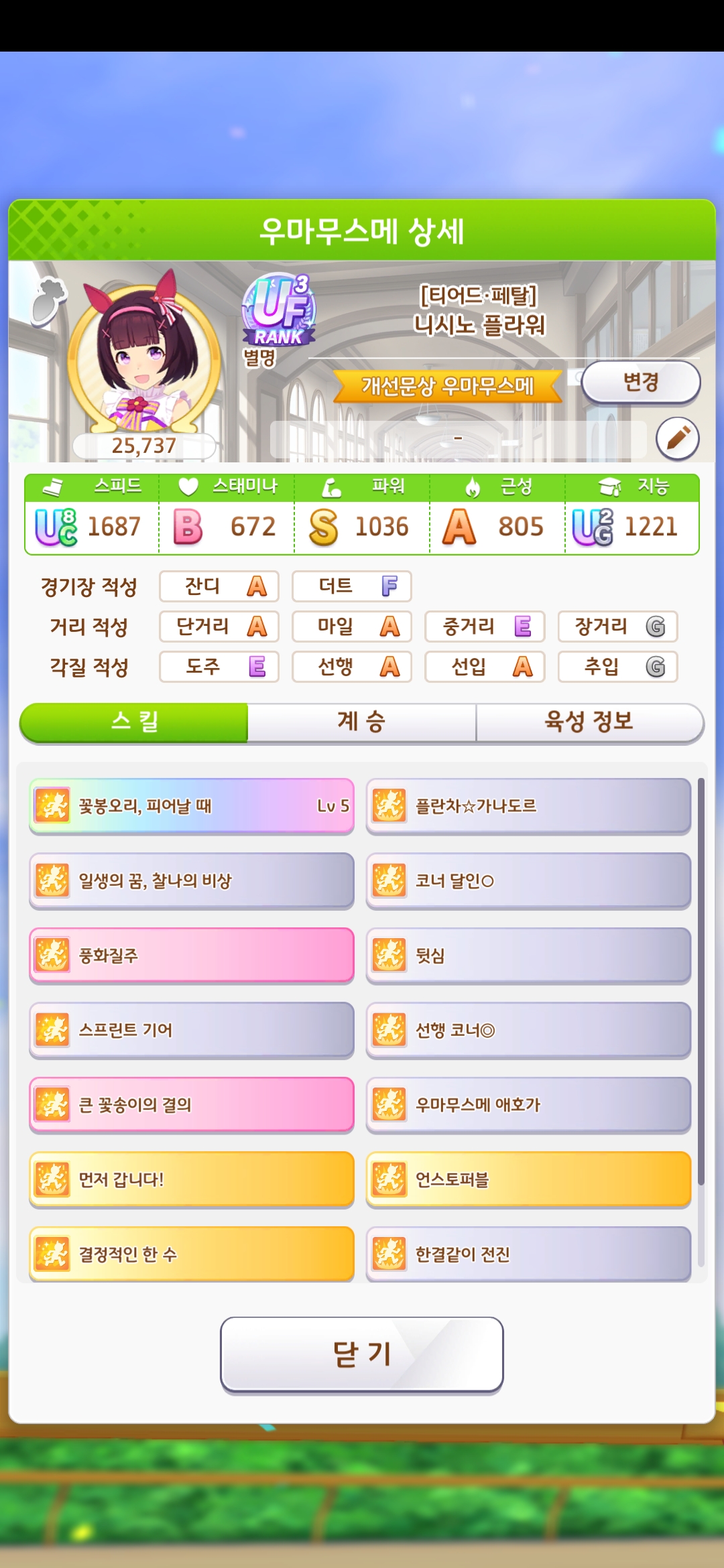View the 플란차☆가나도르 skill details

(528, 806)
